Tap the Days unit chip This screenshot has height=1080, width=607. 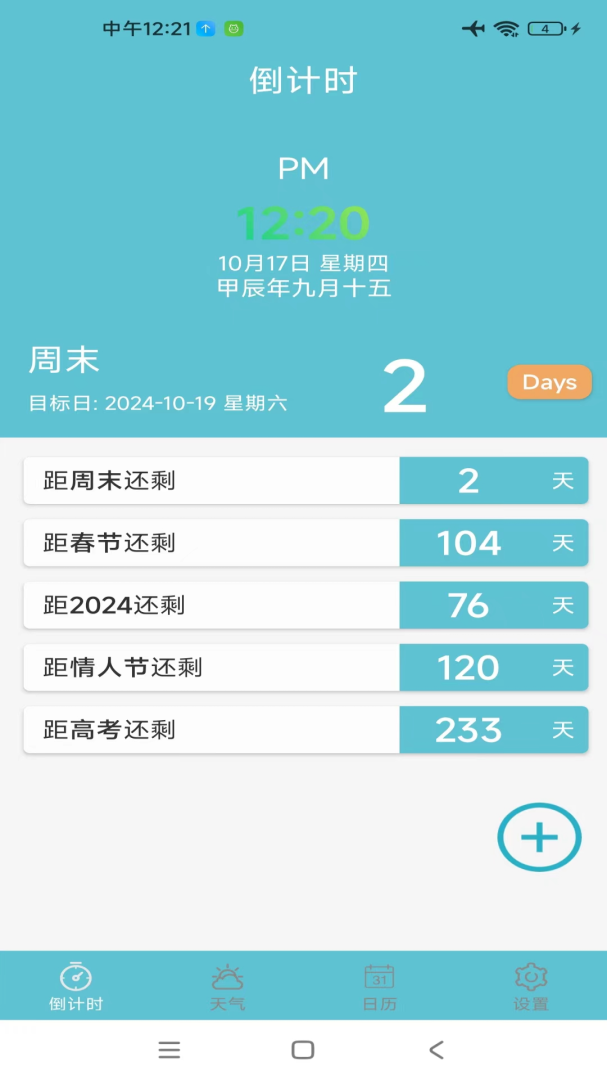coord(549,382)
